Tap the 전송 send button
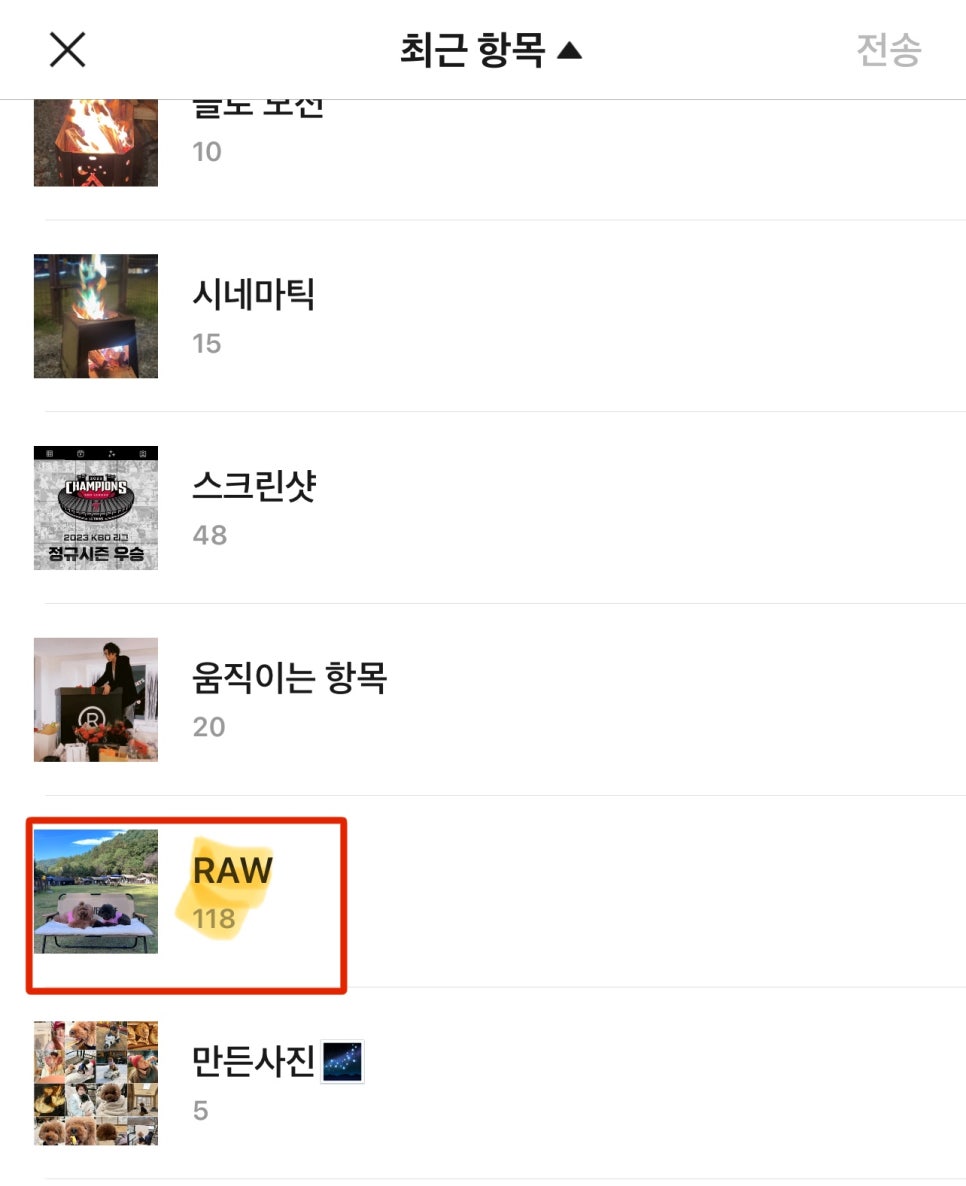 pyautogui.click(x=888, y=50)
